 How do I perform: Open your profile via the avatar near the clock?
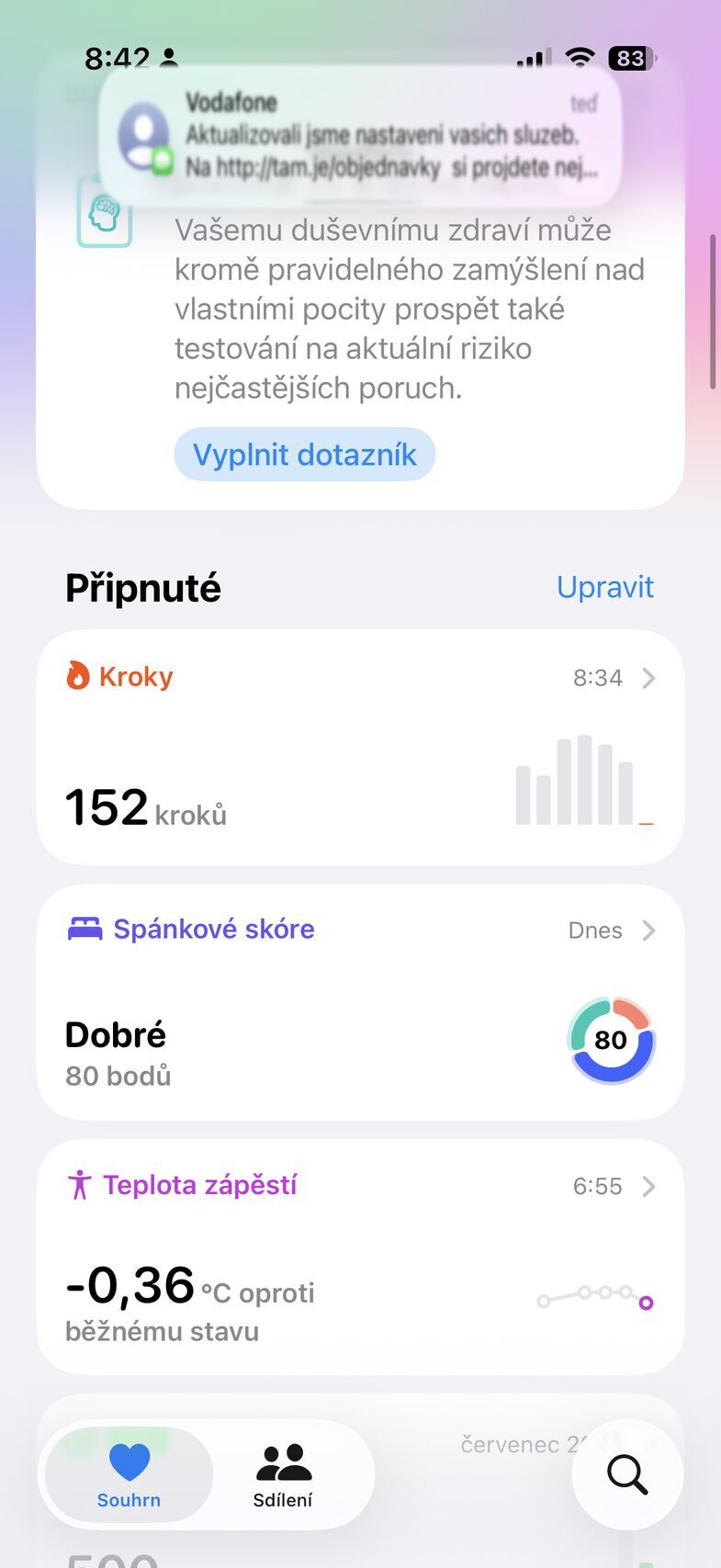point(167,58)
